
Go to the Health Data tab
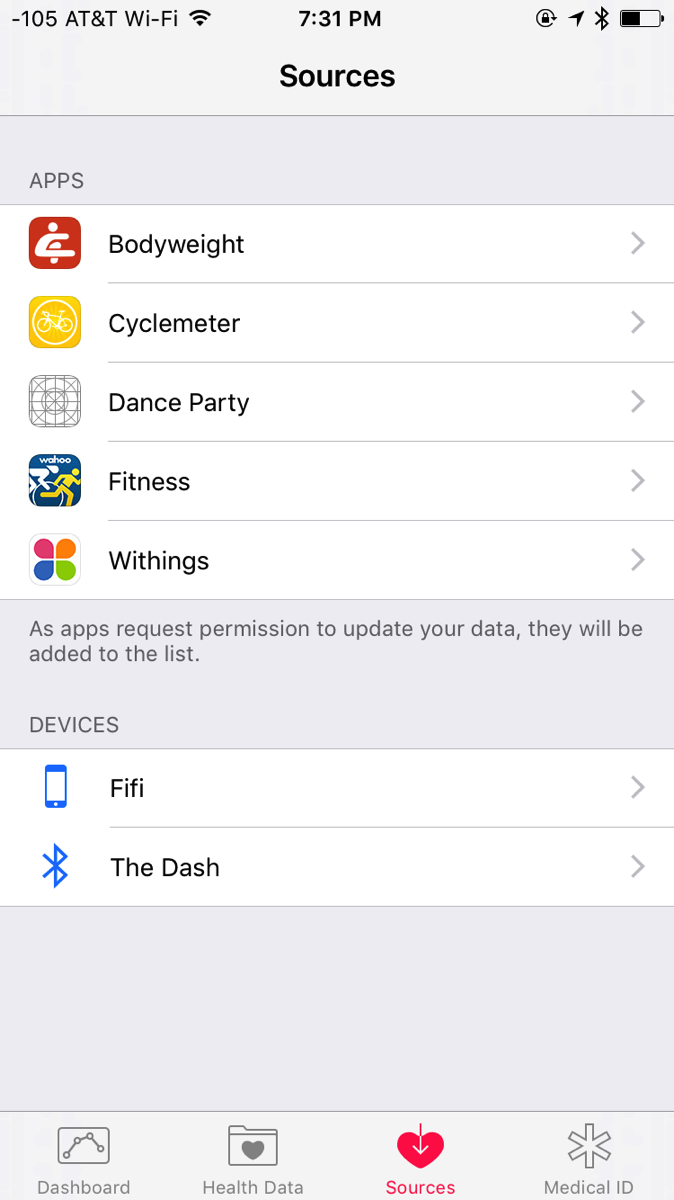click(x=253, y=1160)
